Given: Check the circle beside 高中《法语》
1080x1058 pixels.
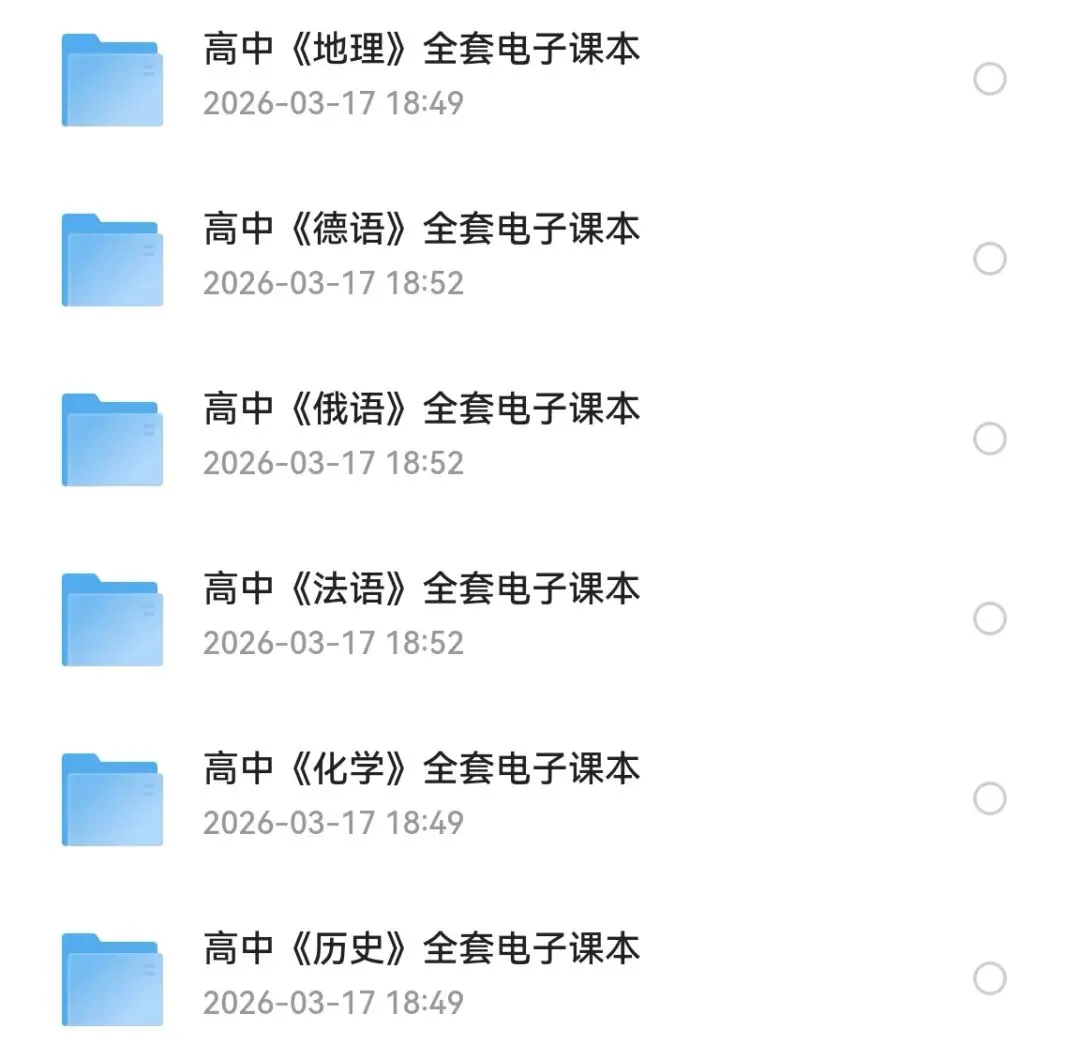Looking at the screenshot, I should tap(989, 619).
